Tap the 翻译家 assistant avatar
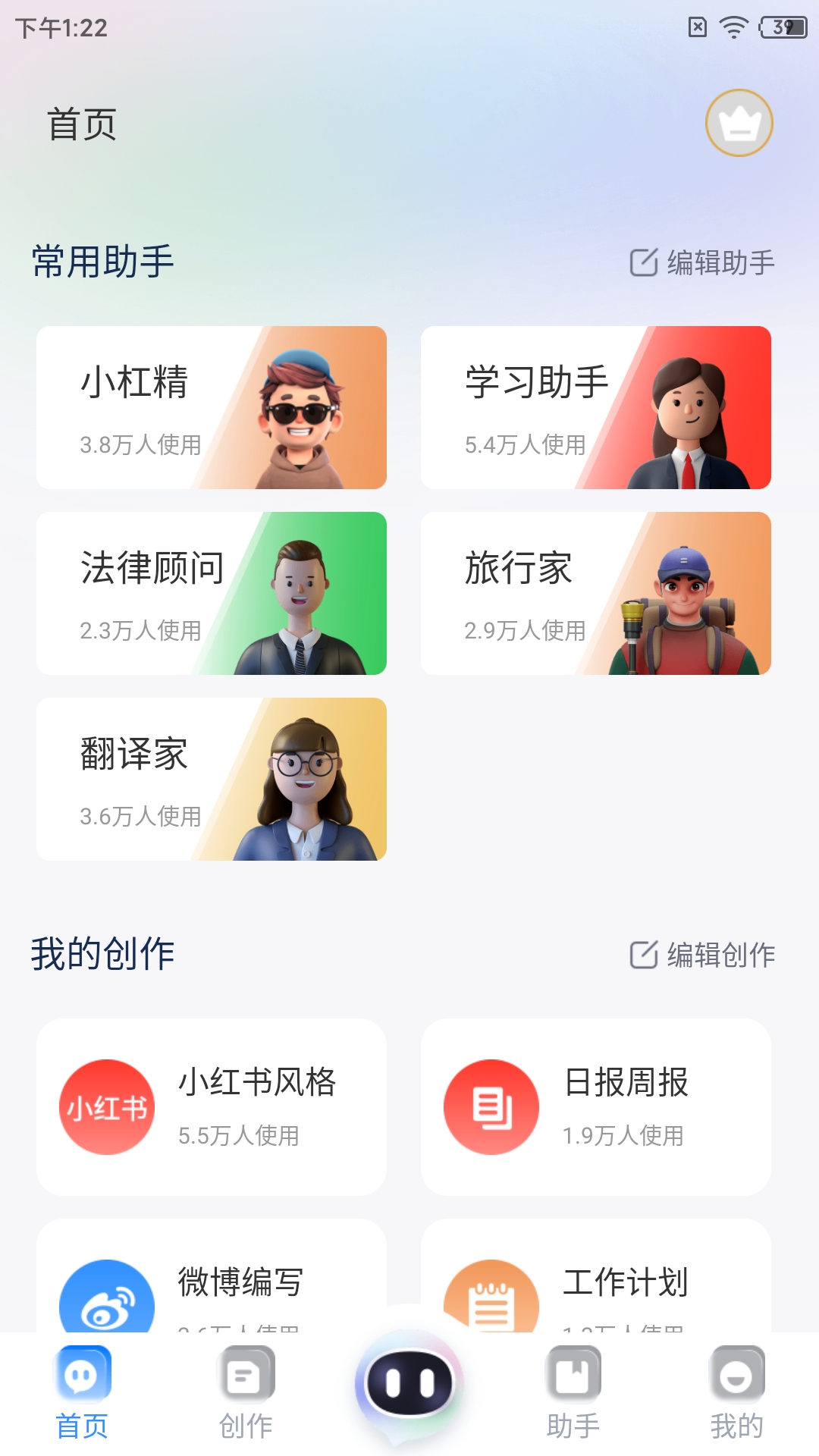819x1456 pixels. pos(303,779)
